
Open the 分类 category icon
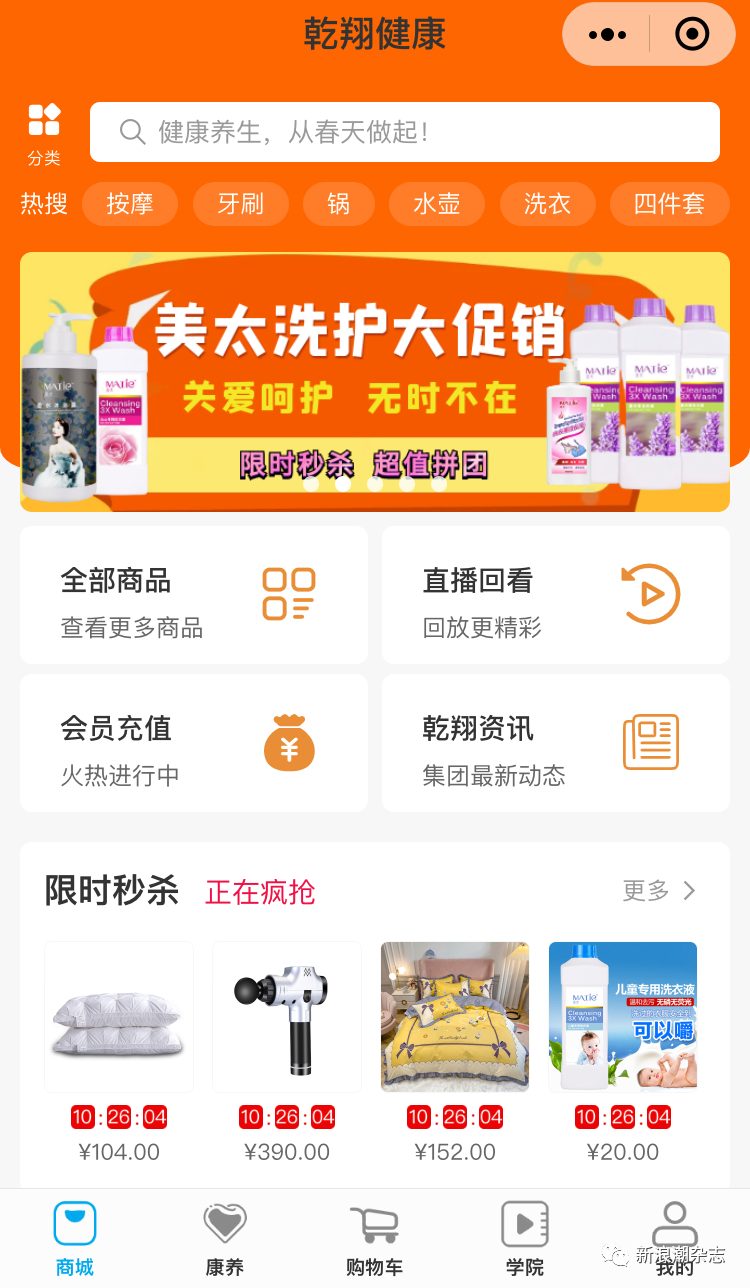[44, 133]
